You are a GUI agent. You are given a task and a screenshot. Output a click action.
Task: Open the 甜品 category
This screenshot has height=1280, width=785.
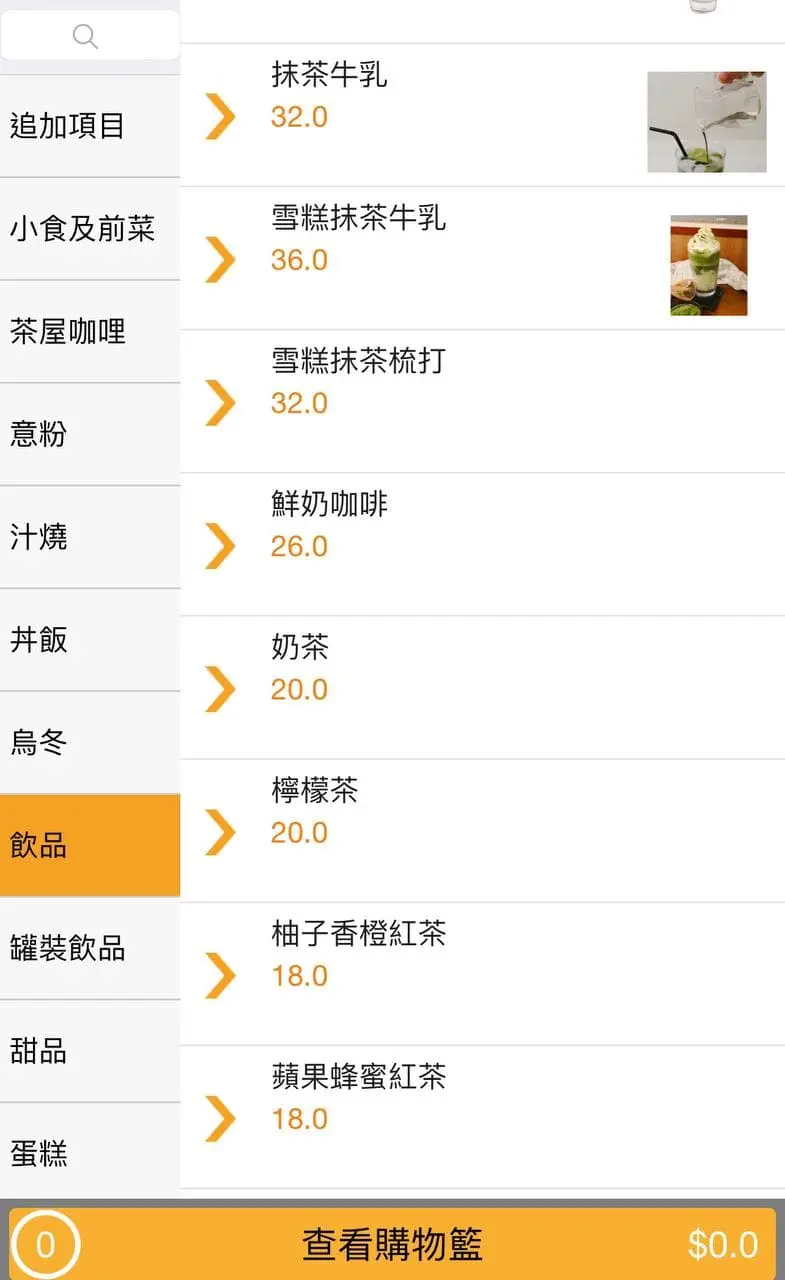(x=89, y=1051)
